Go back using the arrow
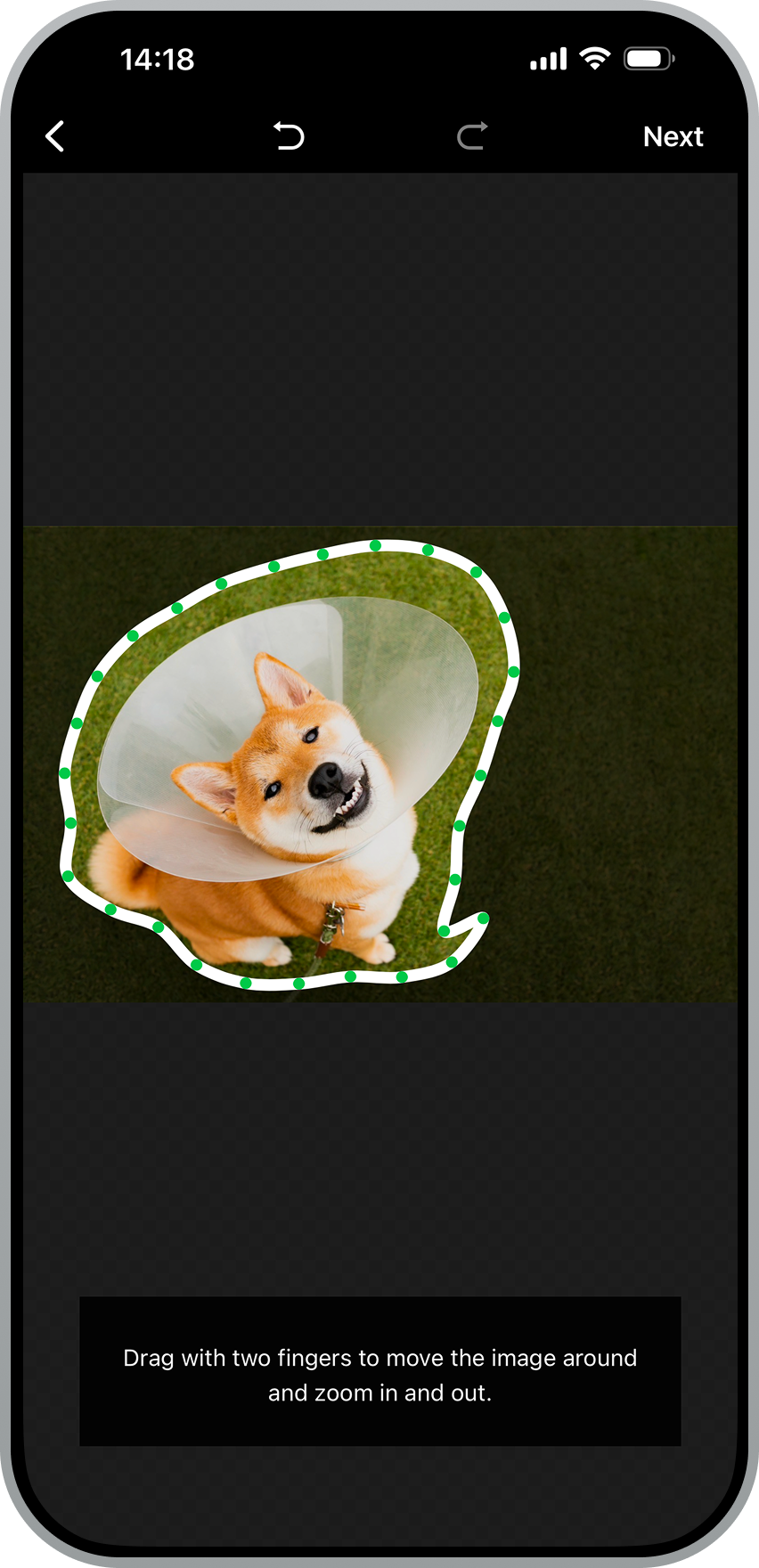Screen dimensions: 759x1568 [x=55, y=136]
